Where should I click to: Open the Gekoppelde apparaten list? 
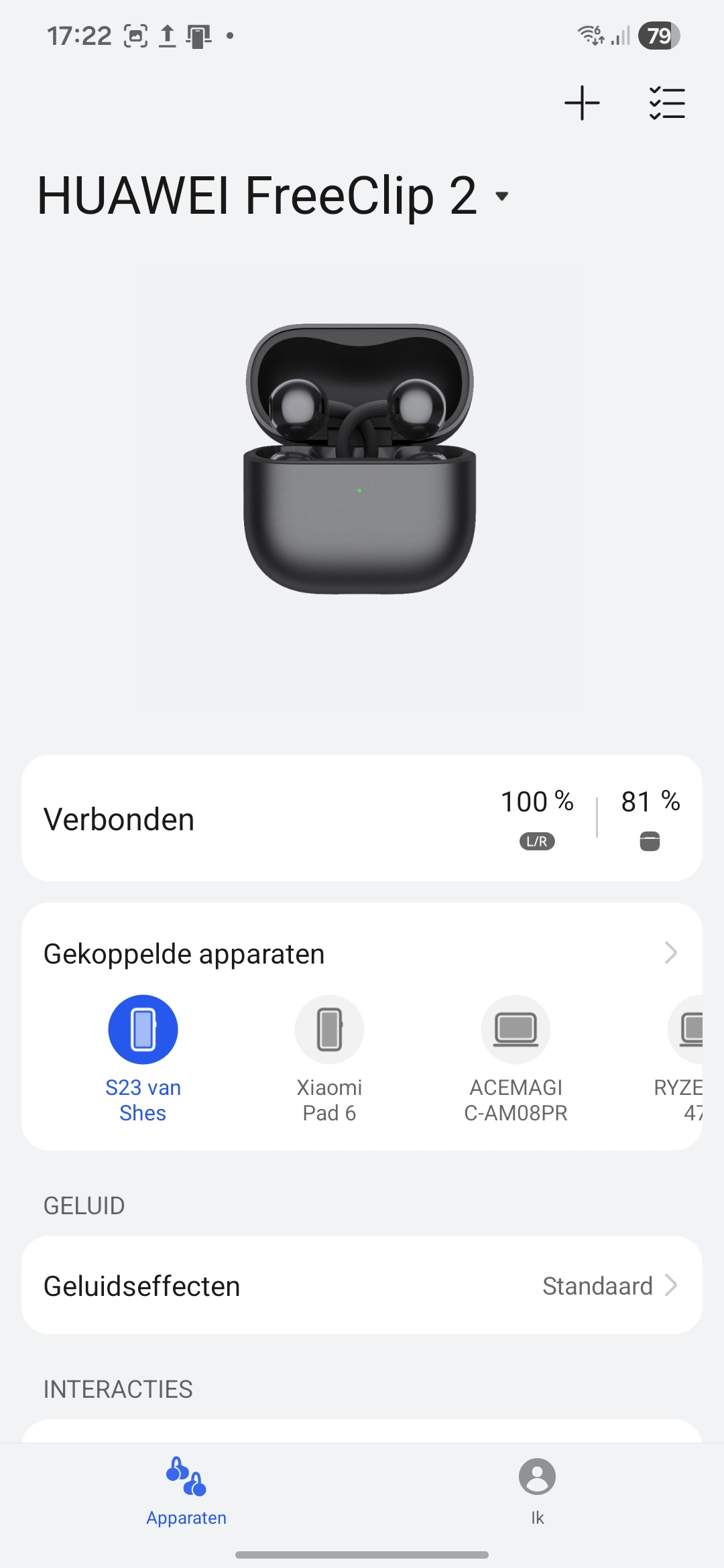670,953
